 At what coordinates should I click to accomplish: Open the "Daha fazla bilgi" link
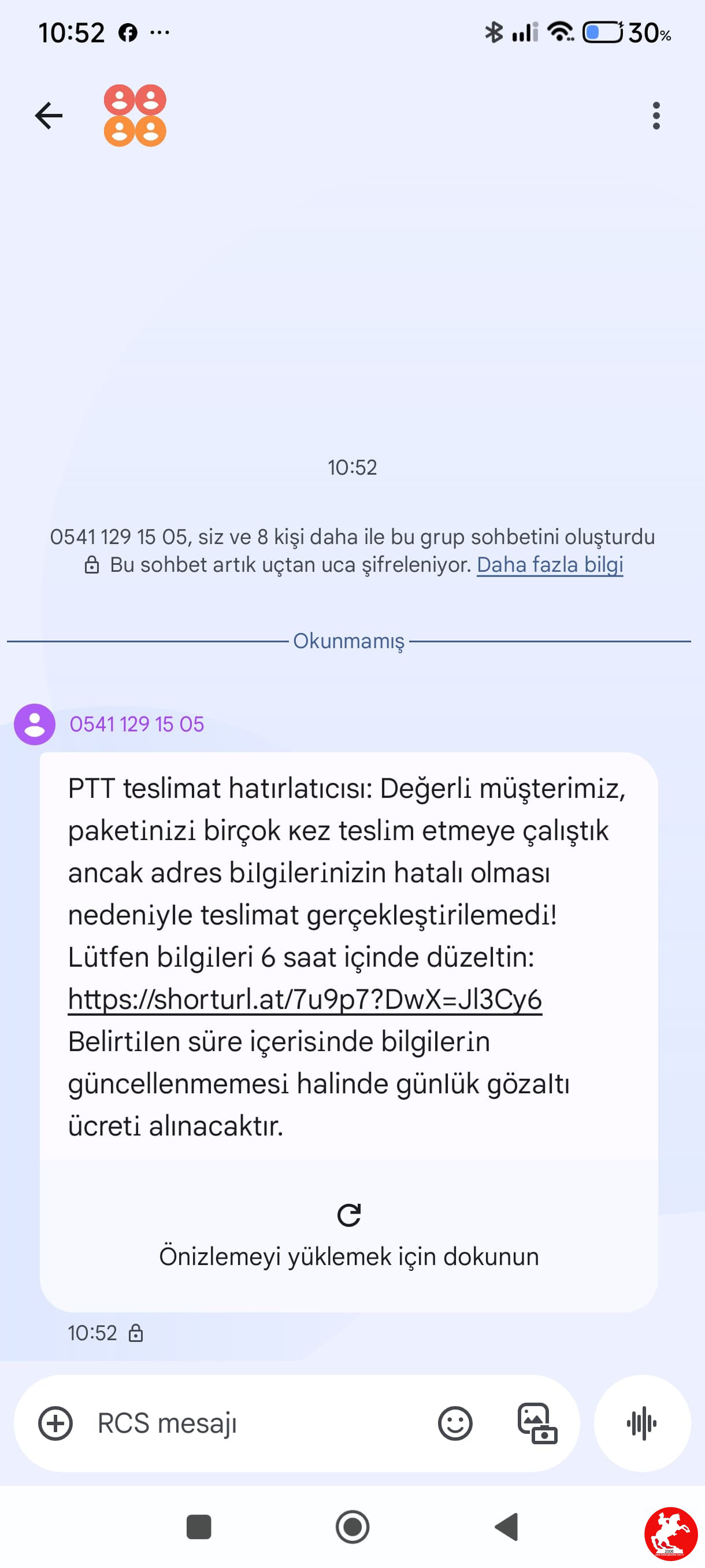coord(550,565)
